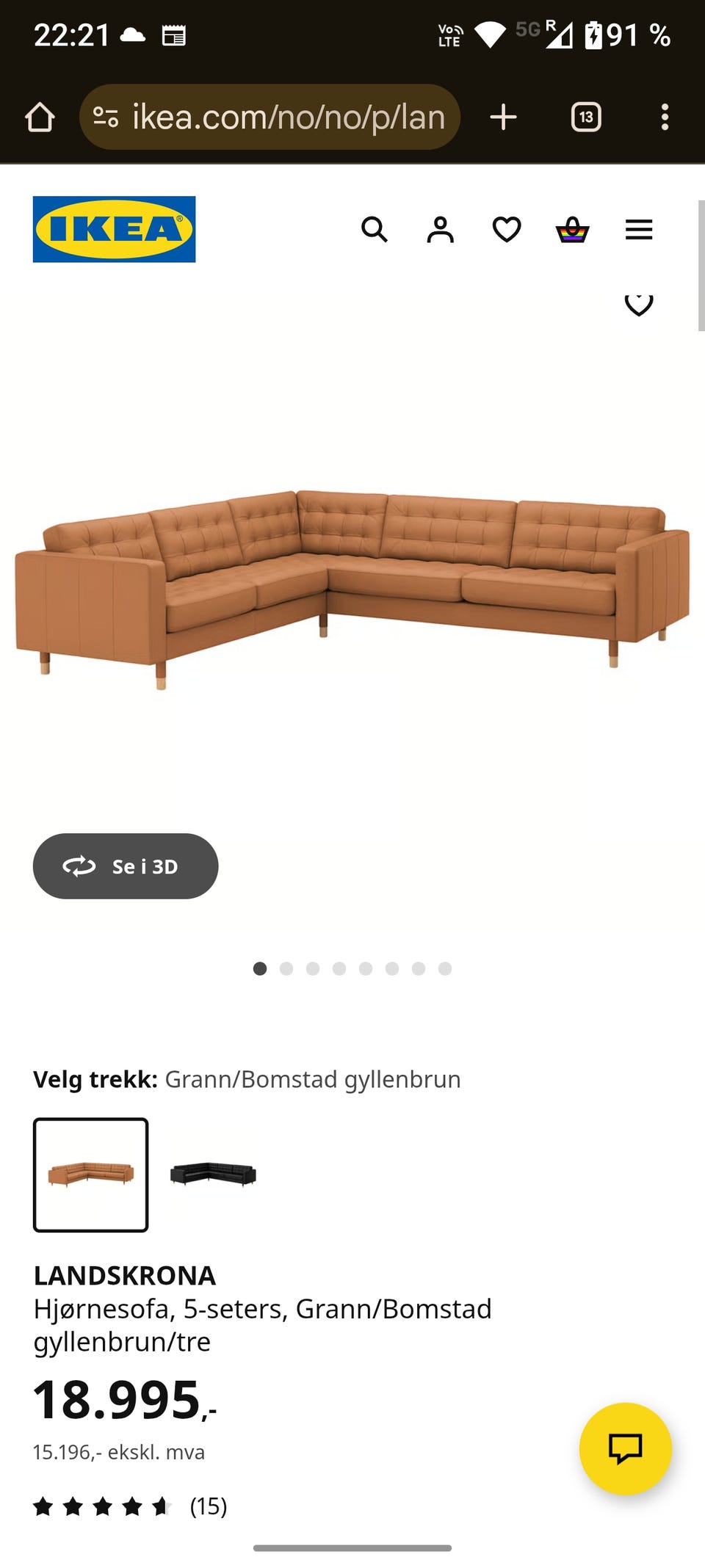Open the Chrome tab switcher
Screen dimensions: 705x1568
(585, 117)
